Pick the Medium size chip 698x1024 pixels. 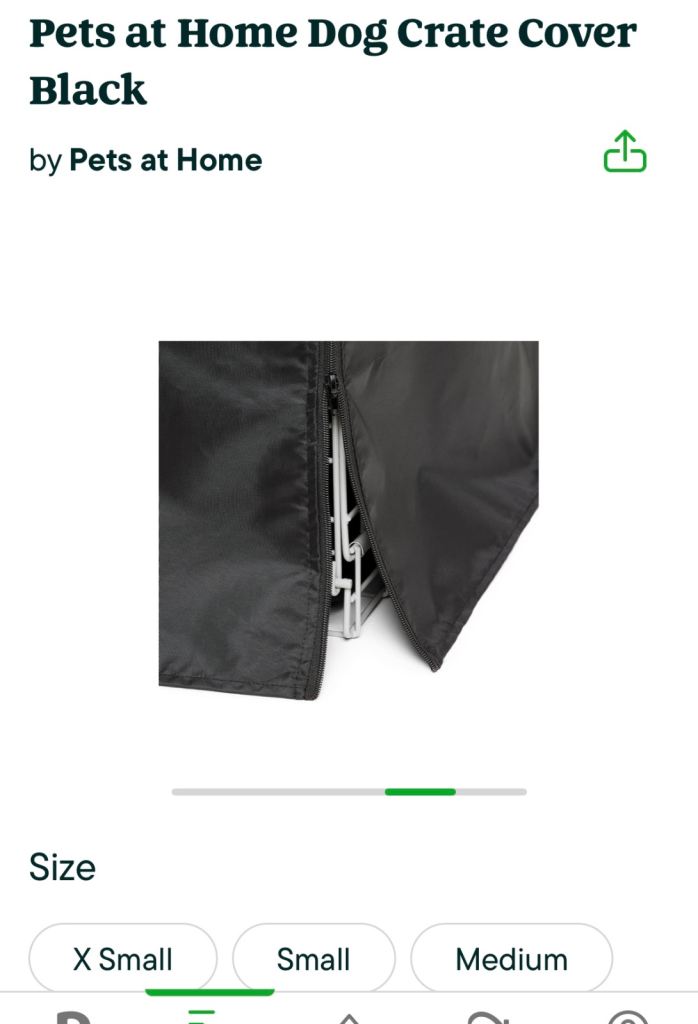coord(511,959)
